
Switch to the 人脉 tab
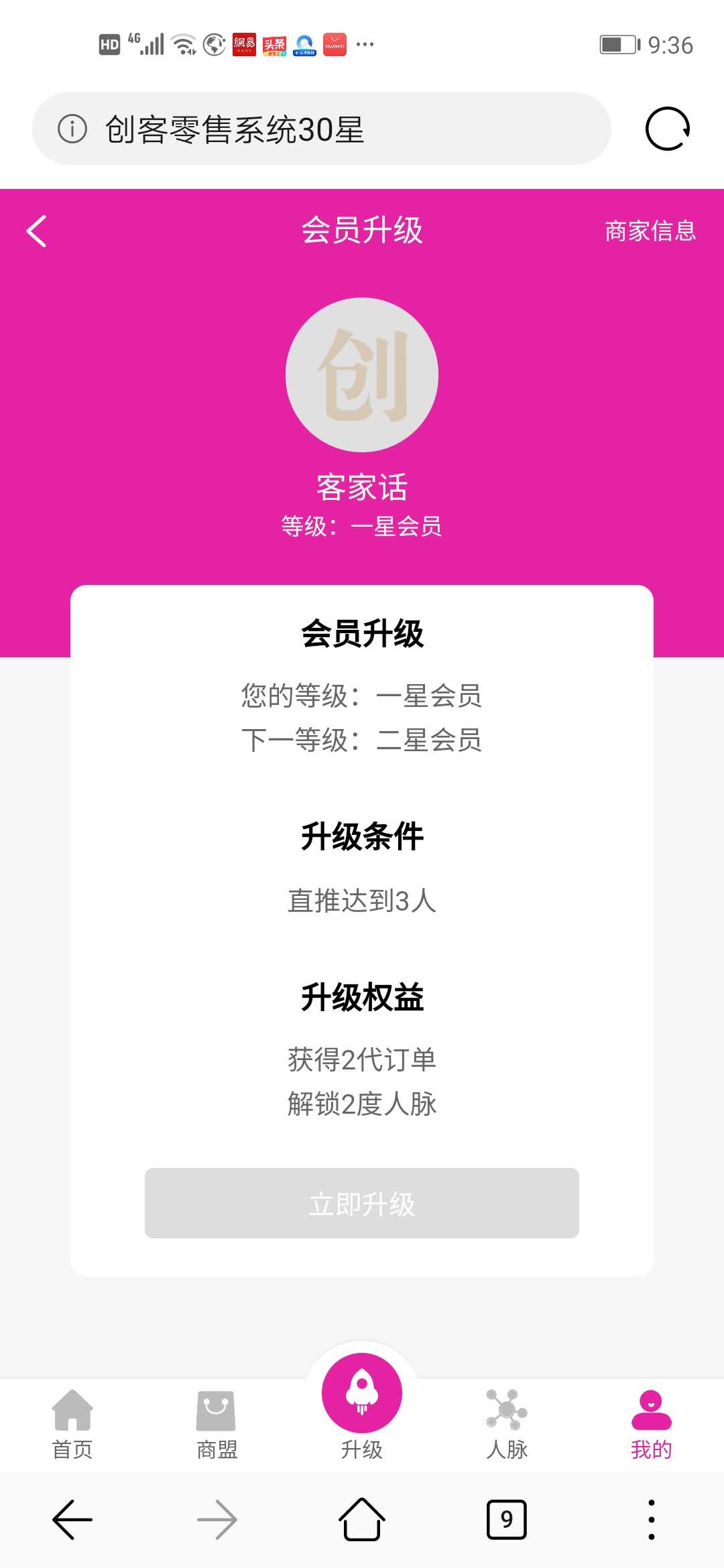point(507,1425)
